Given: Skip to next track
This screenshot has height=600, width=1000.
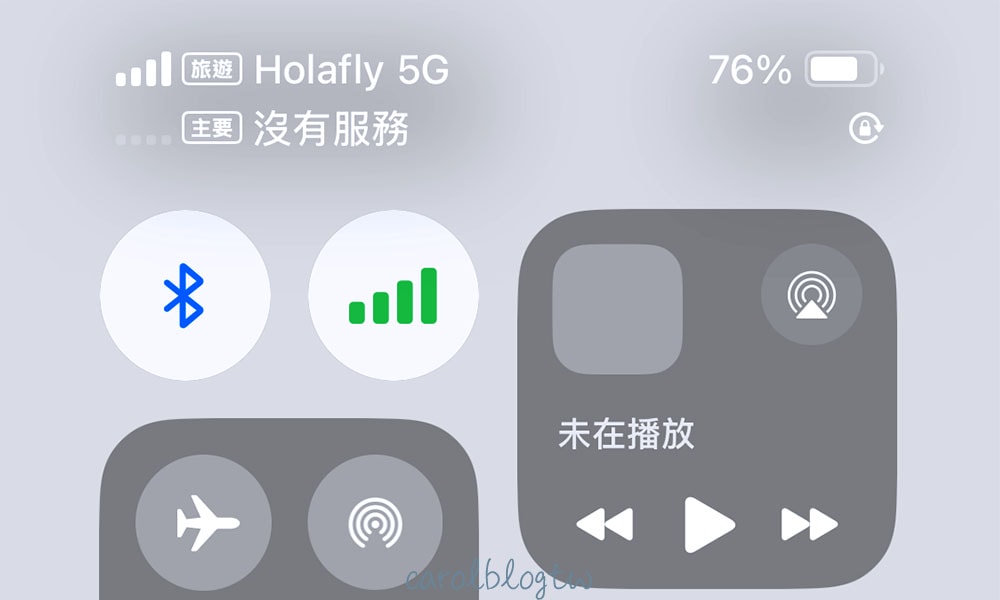Looking at the screenshot, I should point(809,524).
